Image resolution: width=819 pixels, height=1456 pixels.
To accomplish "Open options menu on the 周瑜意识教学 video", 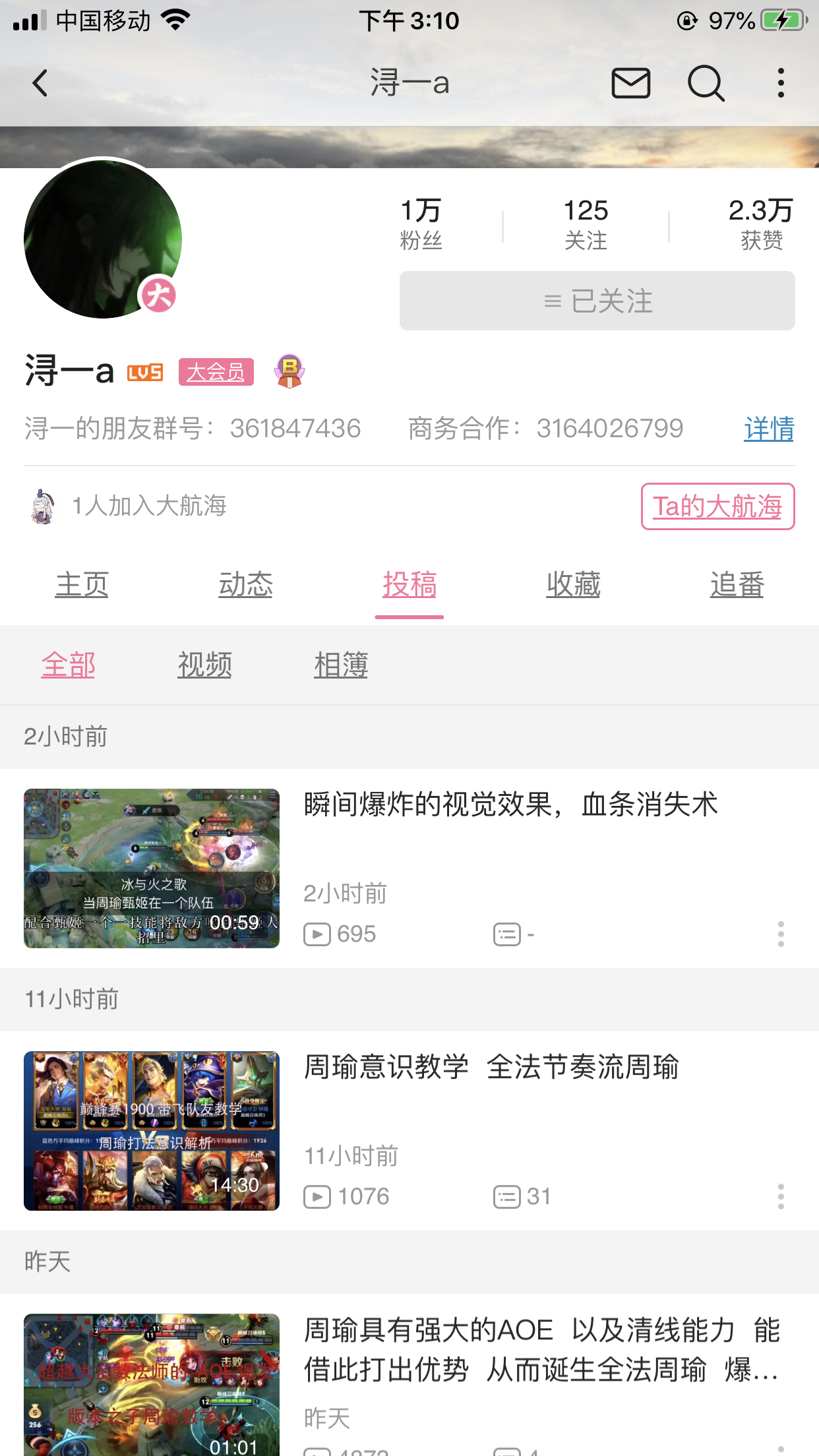I will (781, 1196).
